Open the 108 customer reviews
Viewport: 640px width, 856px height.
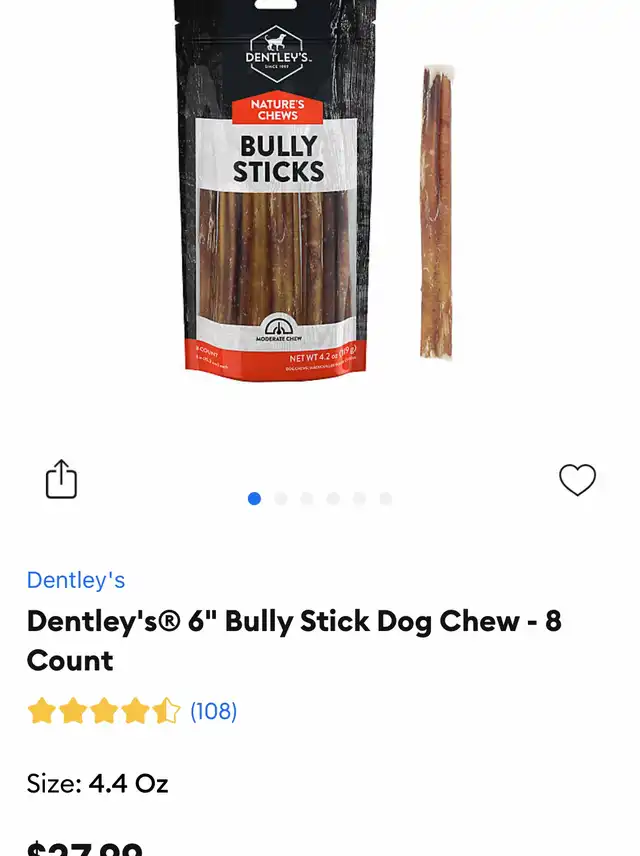[x=213, y=711]
